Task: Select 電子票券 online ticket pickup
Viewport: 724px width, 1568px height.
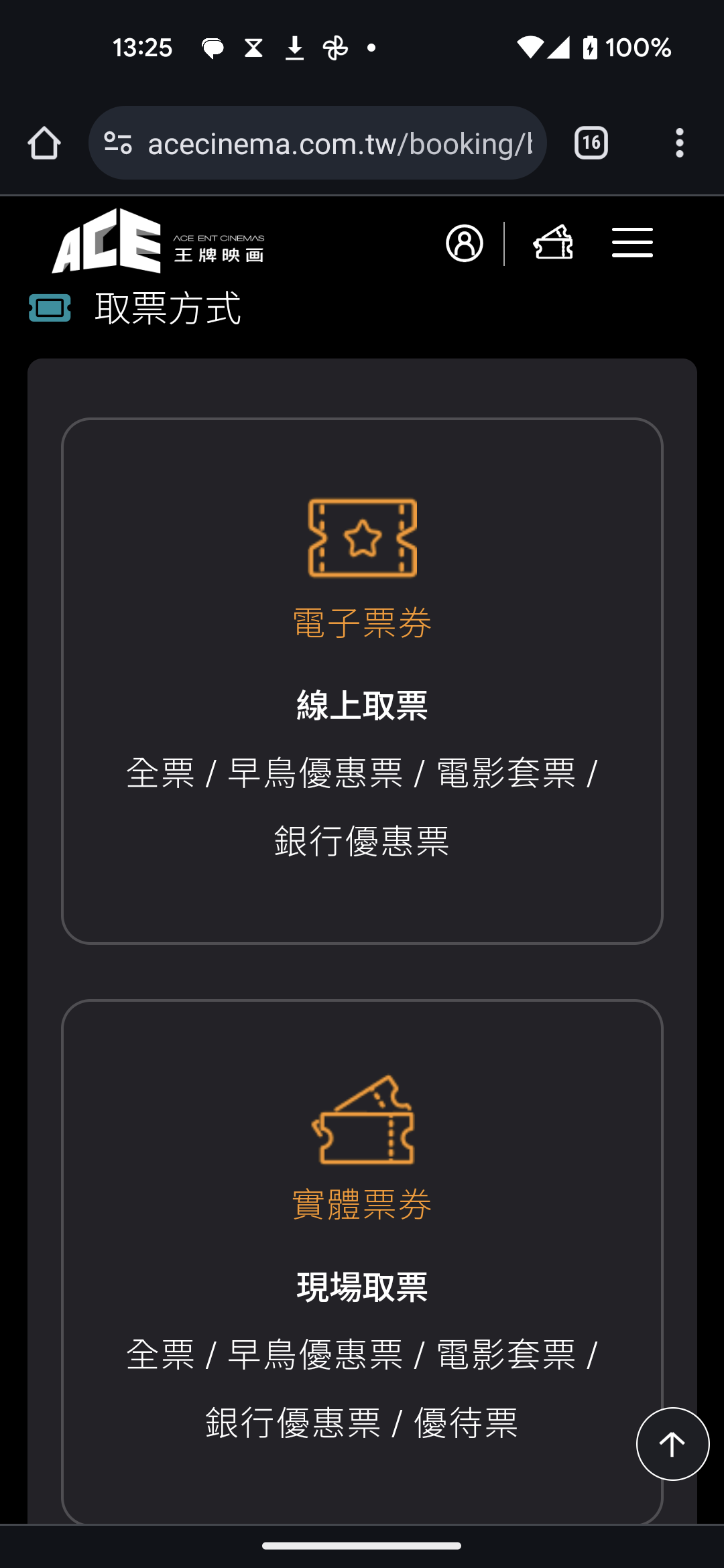Action: point(362,680)
